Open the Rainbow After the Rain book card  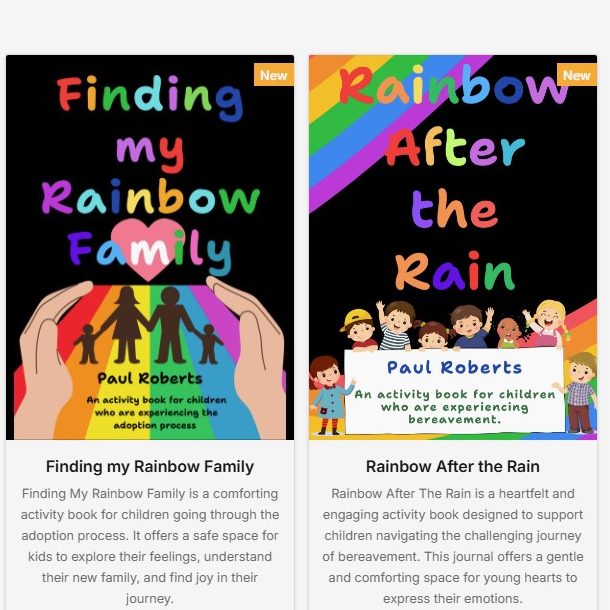point(452,466)
